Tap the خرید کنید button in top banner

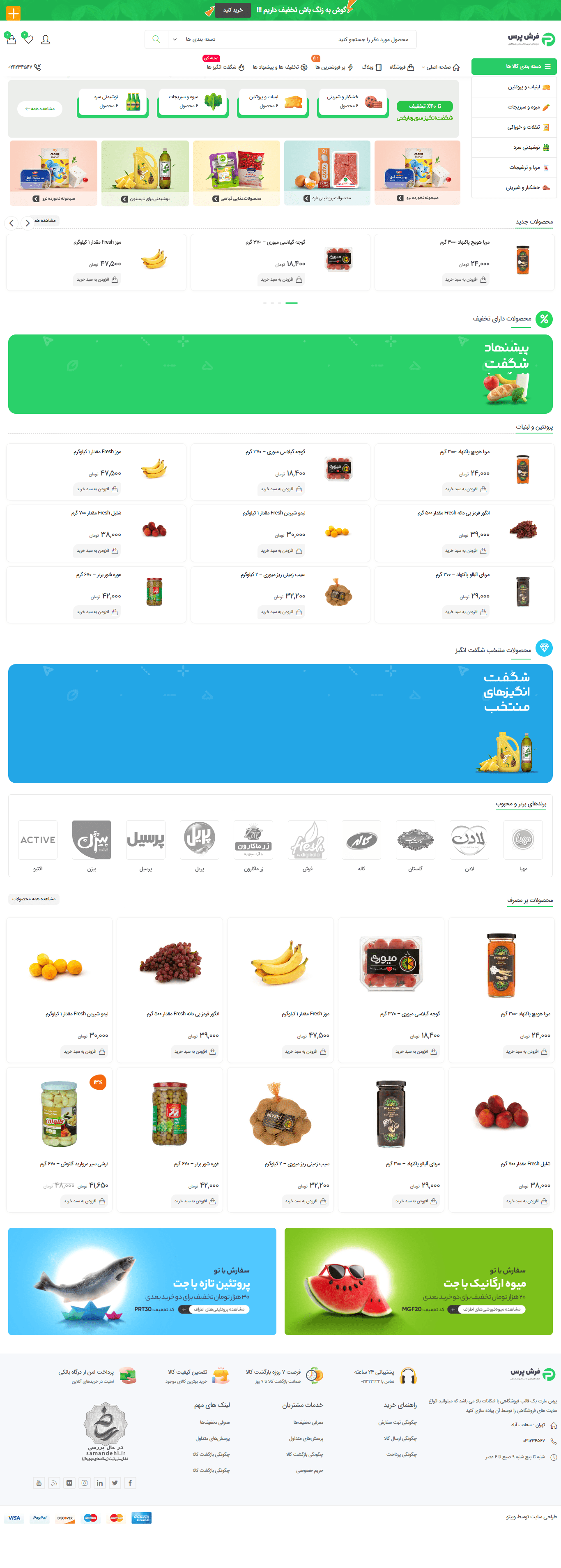(232, 10)
